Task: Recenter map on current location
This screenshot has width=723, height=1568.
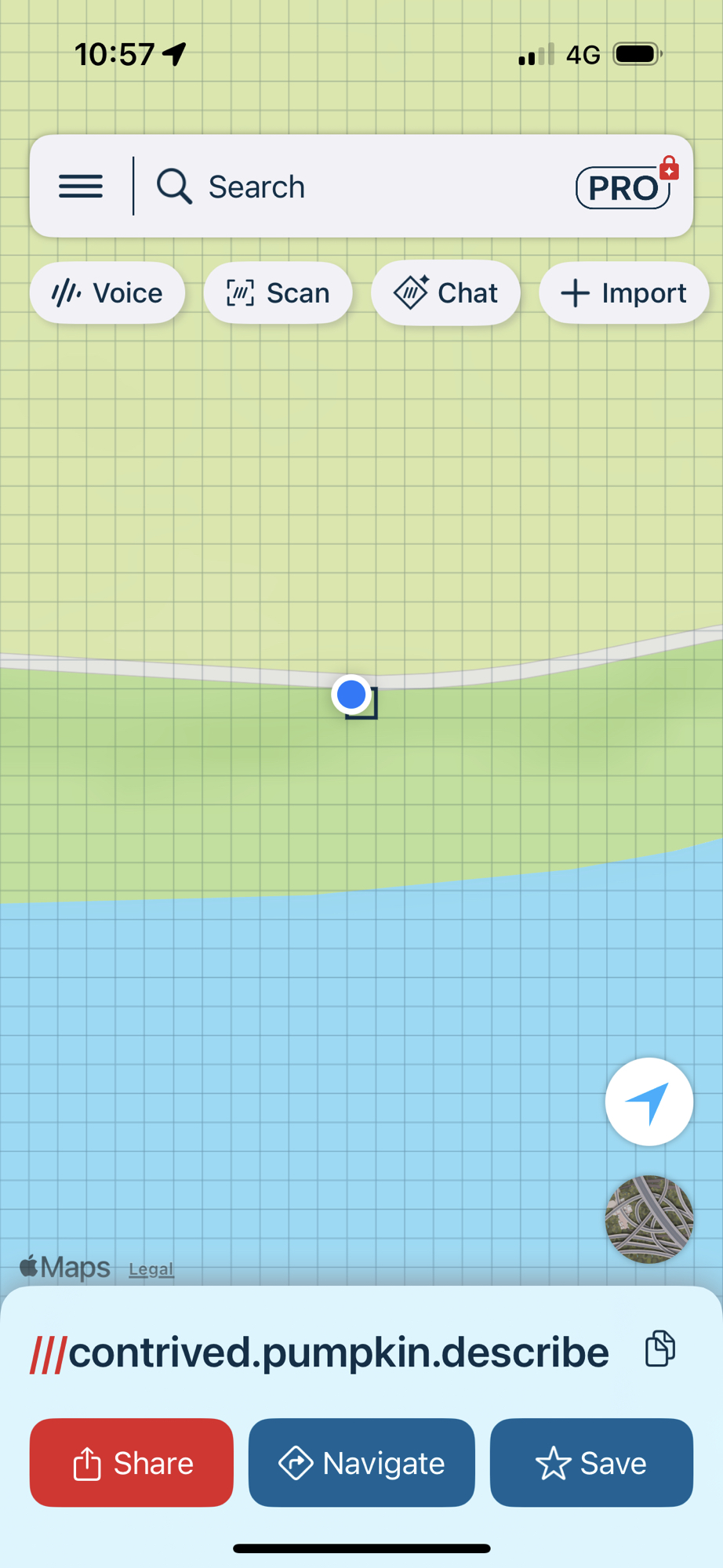Action: 649,1102
